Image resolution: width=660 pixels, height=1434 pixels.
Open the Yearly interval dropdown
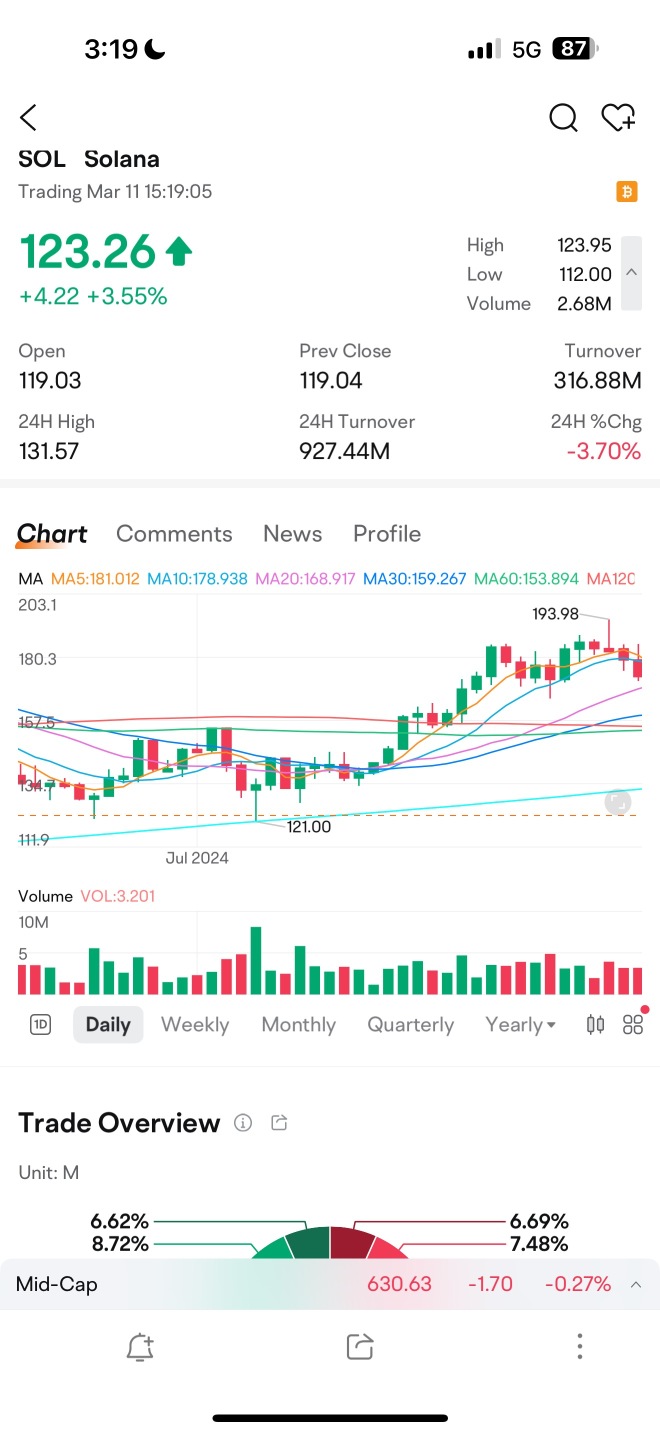point(520,1024)
